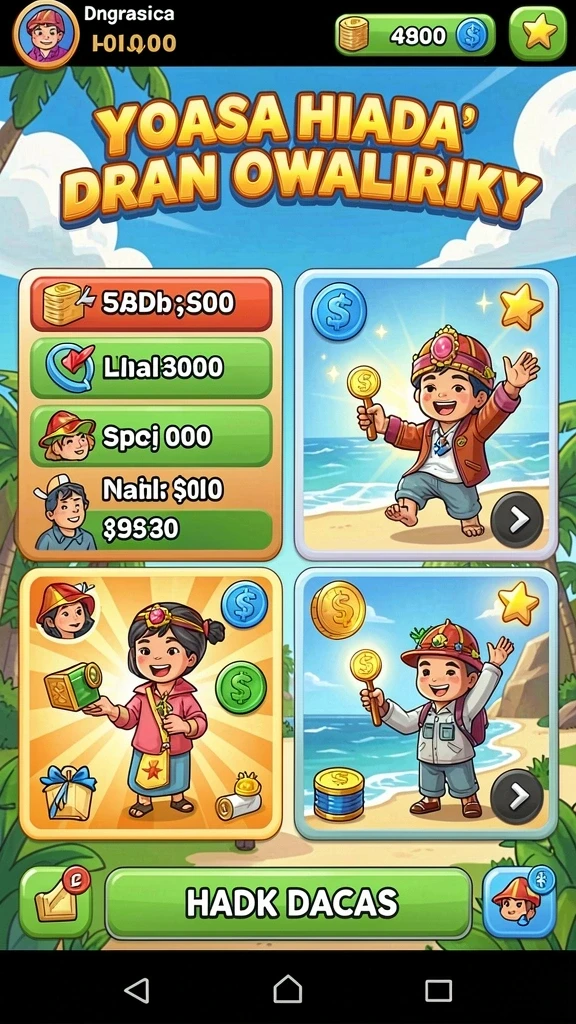
Task: Select the Spcj 000 hat option
Action: pyautogui.click(x=151, y=436)
